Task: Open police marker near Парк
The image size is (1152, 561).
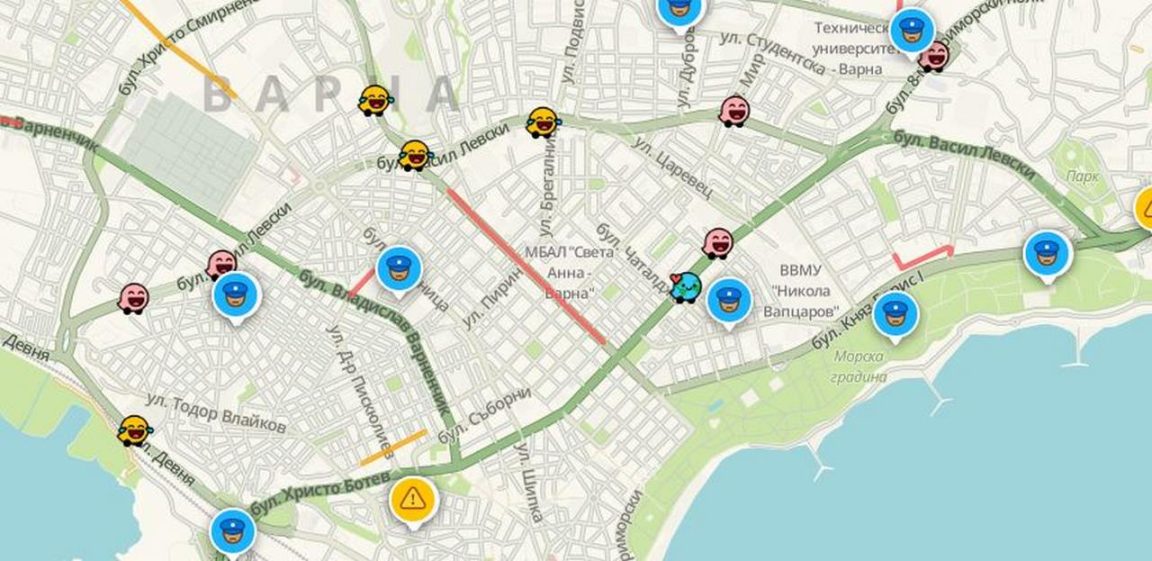Action: [1047, 253]
